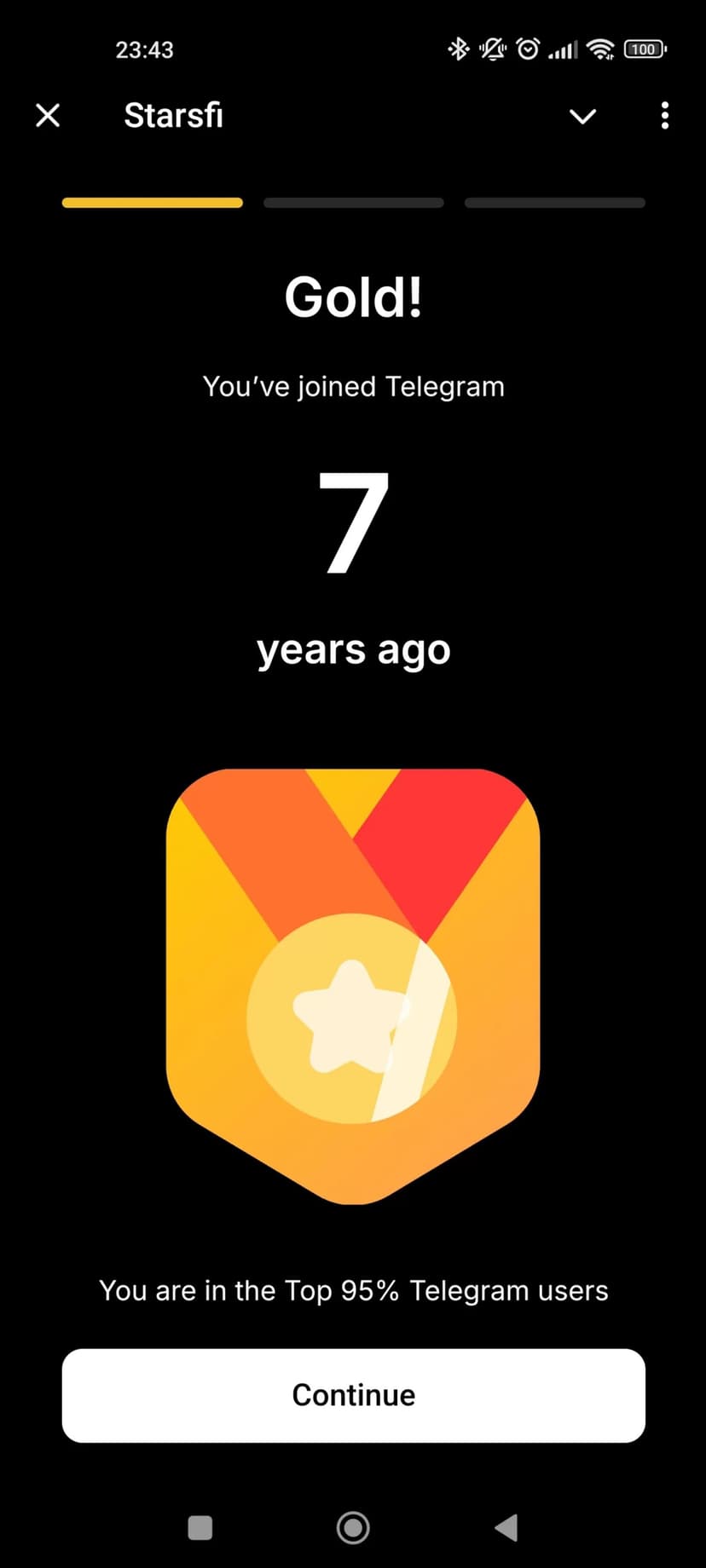Viewport: 706px width, 1568px height.
Task: Open the three-dot overflow menu
Action: [664, 116]
